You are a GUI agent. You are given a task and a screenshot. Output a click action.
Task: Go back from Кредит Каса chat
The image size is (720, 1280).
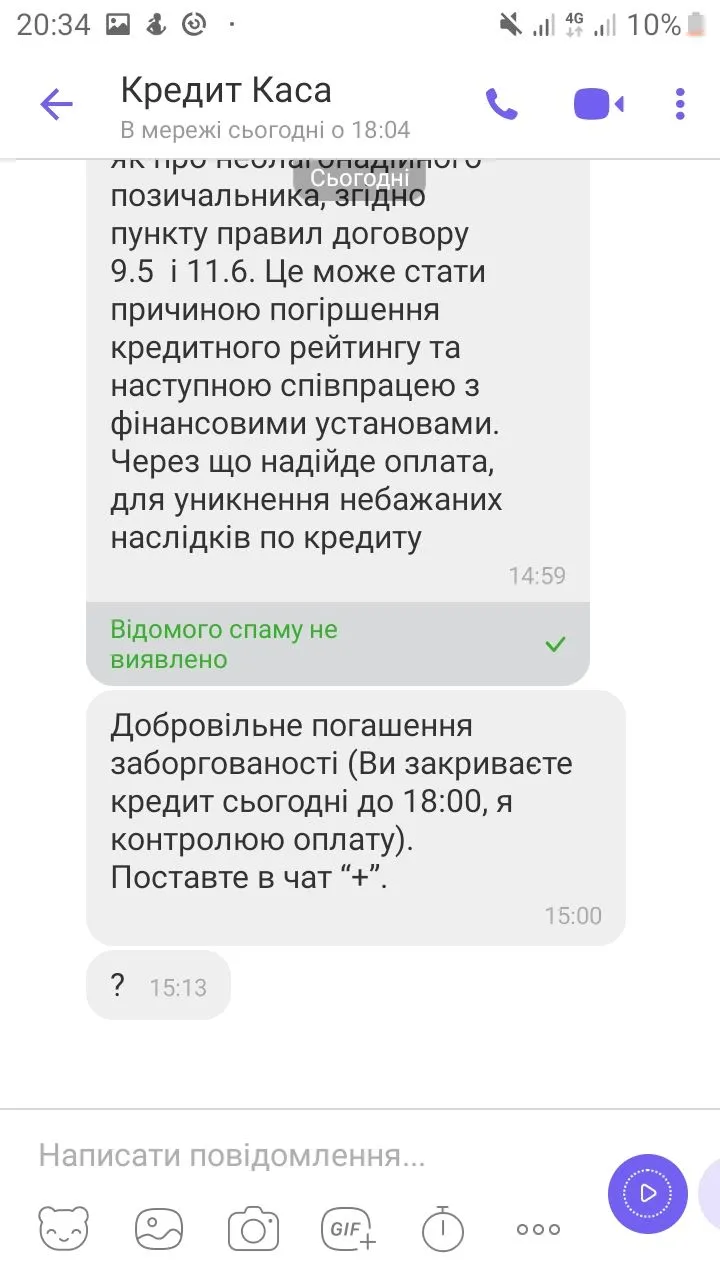(56, 104)
